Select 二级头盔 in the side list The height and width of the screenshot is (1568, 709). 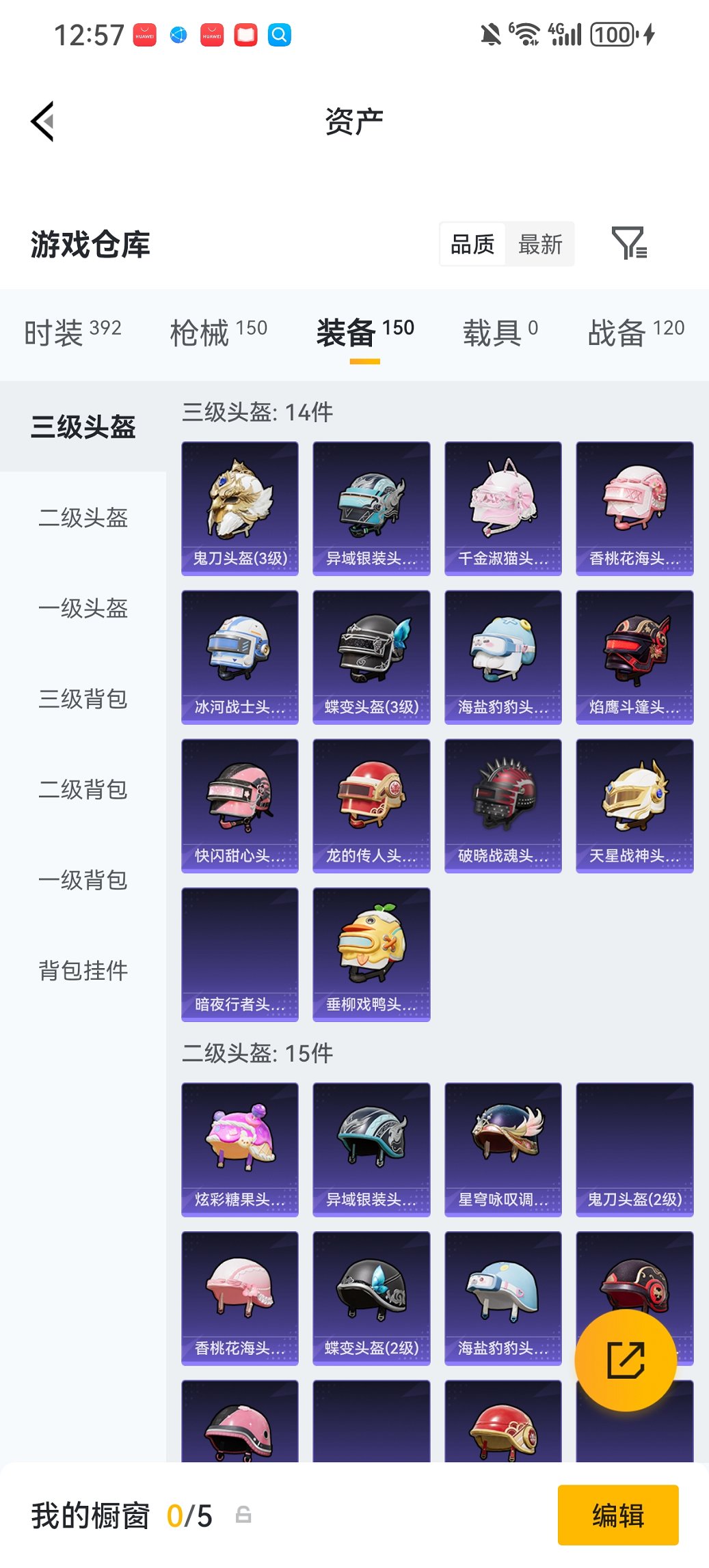[x=83, y=518]
